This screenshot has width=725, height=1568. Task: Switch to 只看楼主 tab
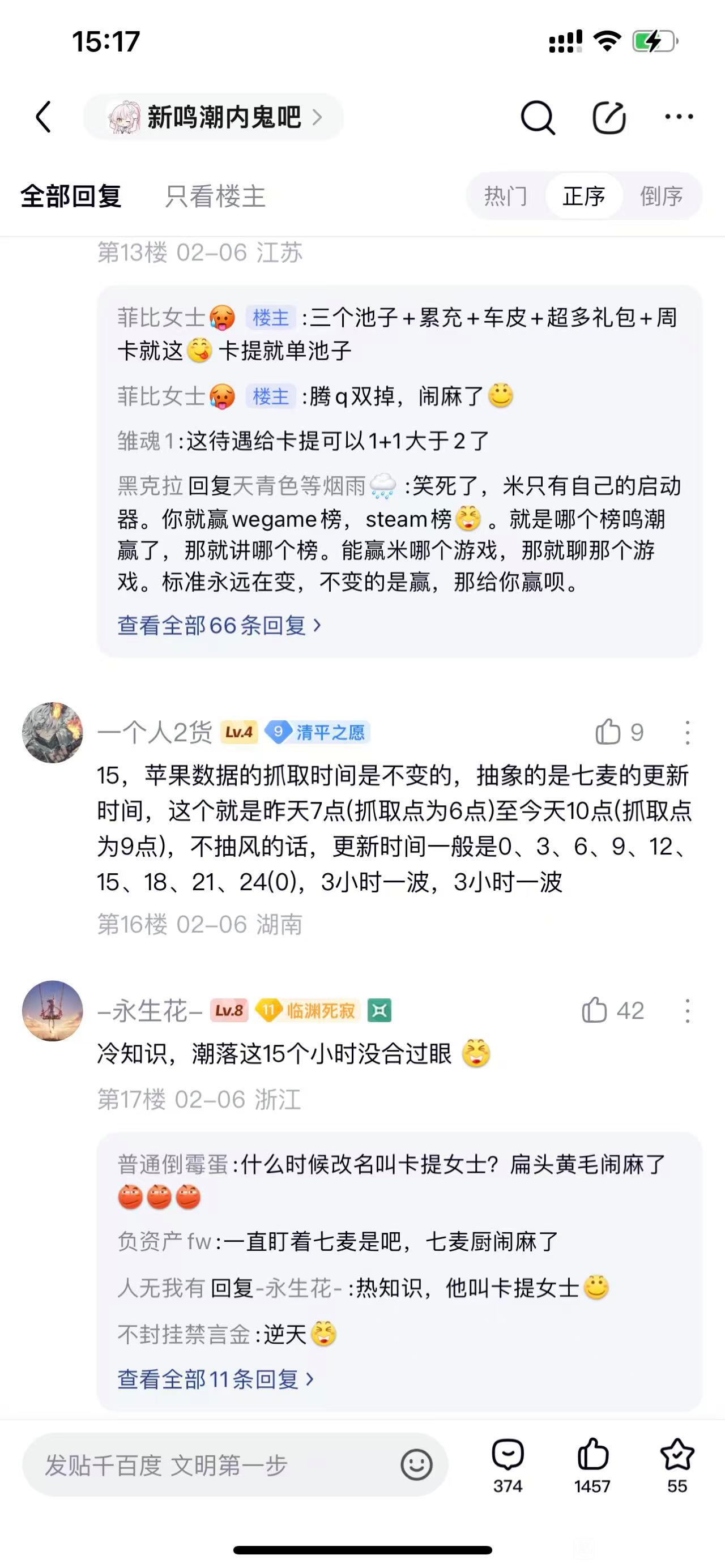point(215,196)
